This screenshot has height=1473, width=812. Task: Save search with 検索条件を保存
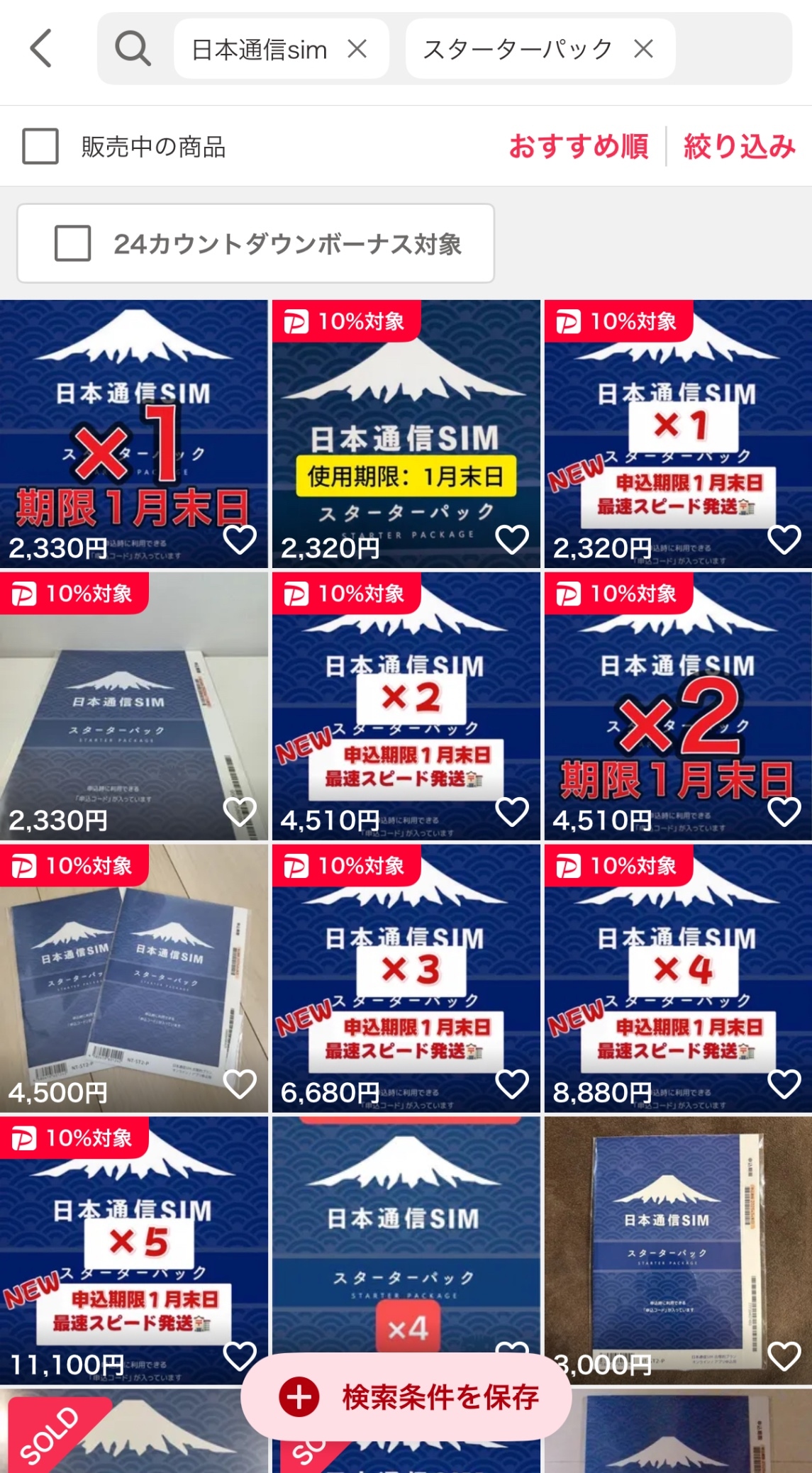coord(406,1396)
